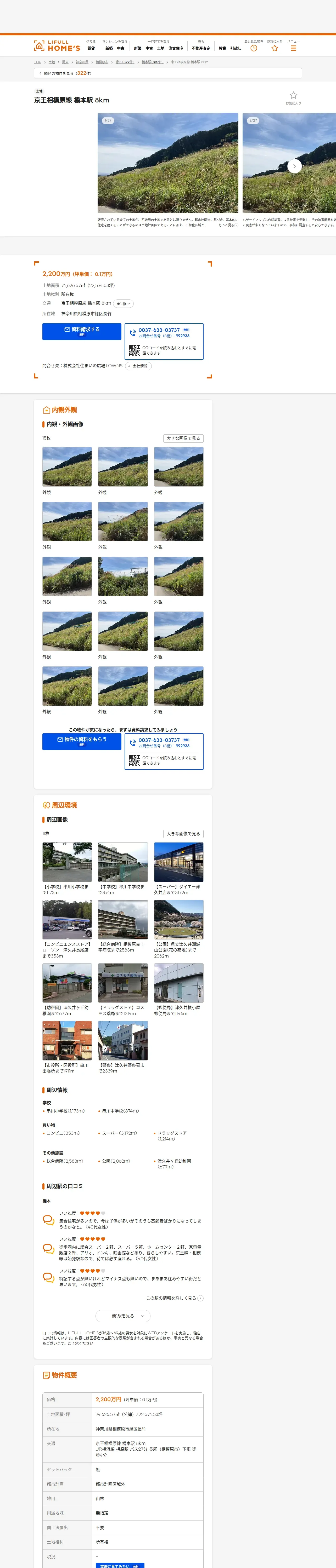Tap the blue 資料請求する button
This screenshot has width=336, height=1568.
82,331
